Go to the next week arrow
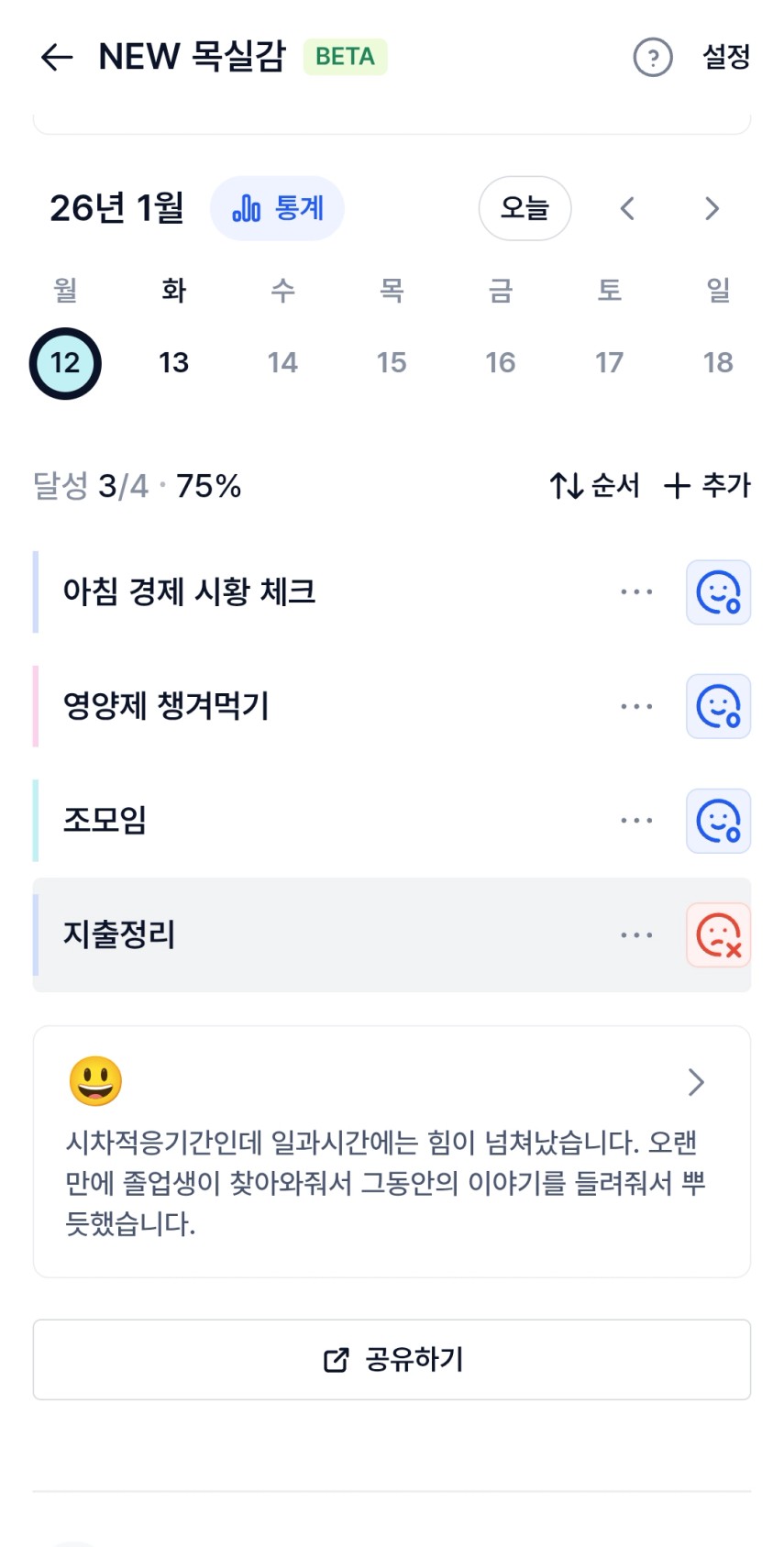The image size is (784, 1547). tap(712, 209)
